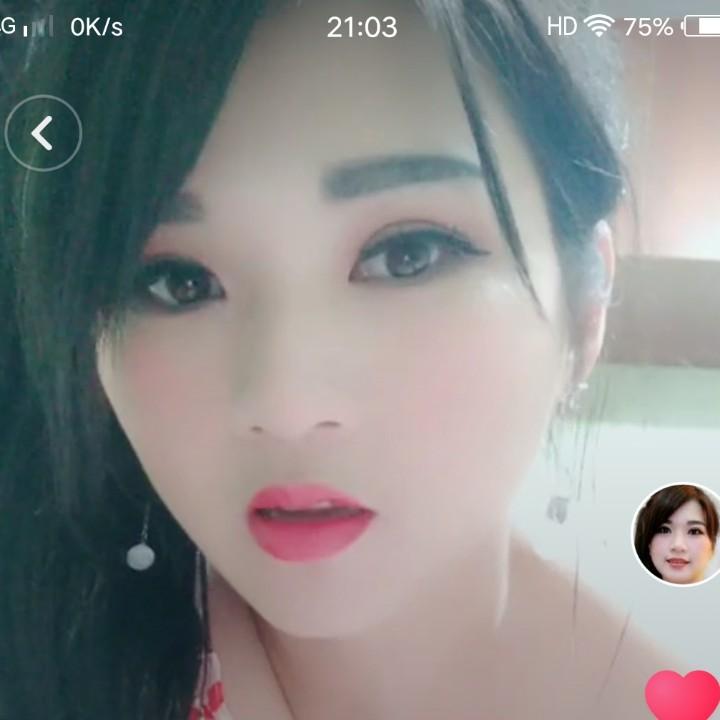Go back using the circled arrow

pyautogui.click(x=43, y=133)
